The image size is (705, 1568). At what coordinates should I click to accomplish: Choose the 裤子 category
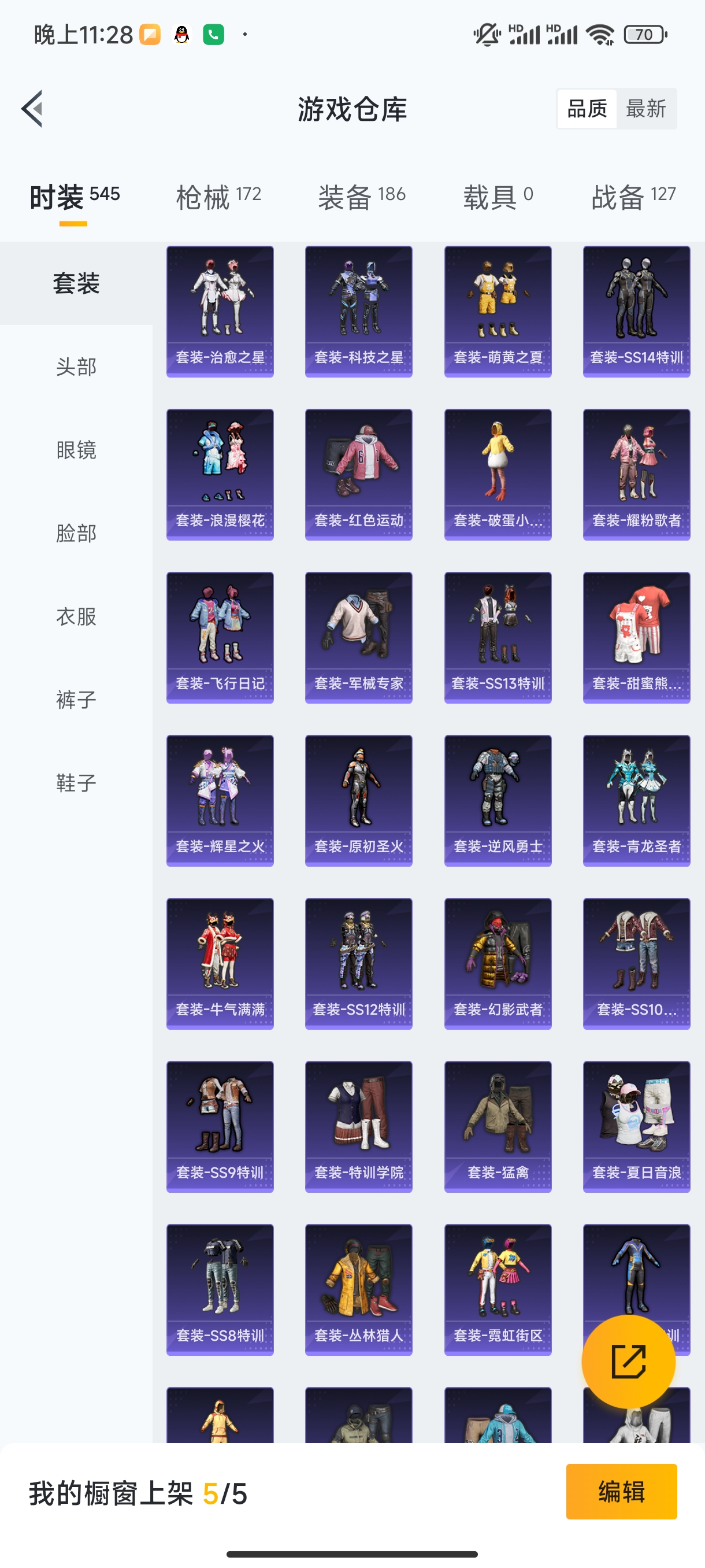pyautogui.click(x=76, y=700)
